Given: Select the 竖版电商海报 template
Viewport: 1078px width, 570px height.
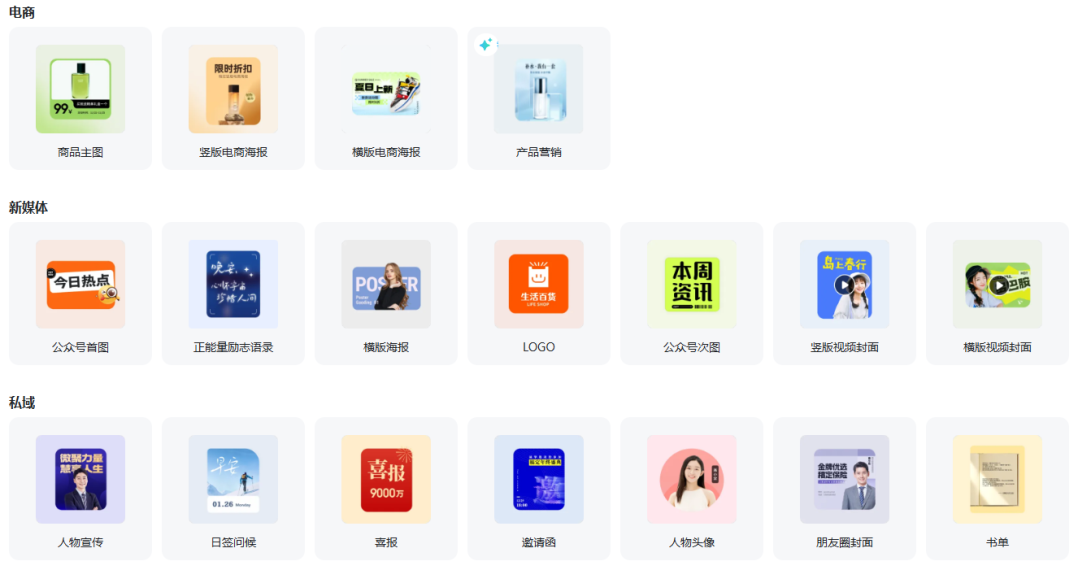Looking at the screenshot, I should (233, 98).
